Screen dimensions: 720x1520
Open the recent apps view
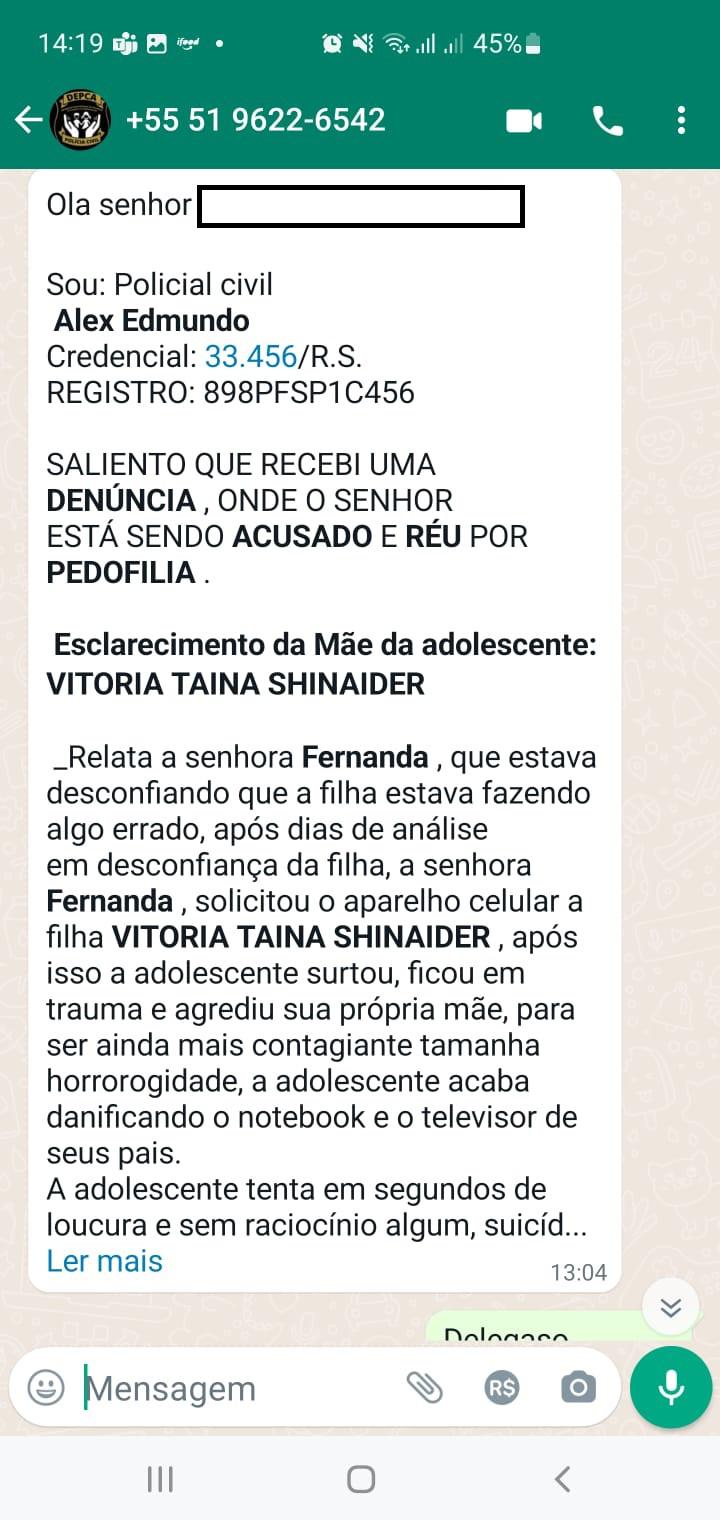pyautogui.click(x=160, y=1479)
